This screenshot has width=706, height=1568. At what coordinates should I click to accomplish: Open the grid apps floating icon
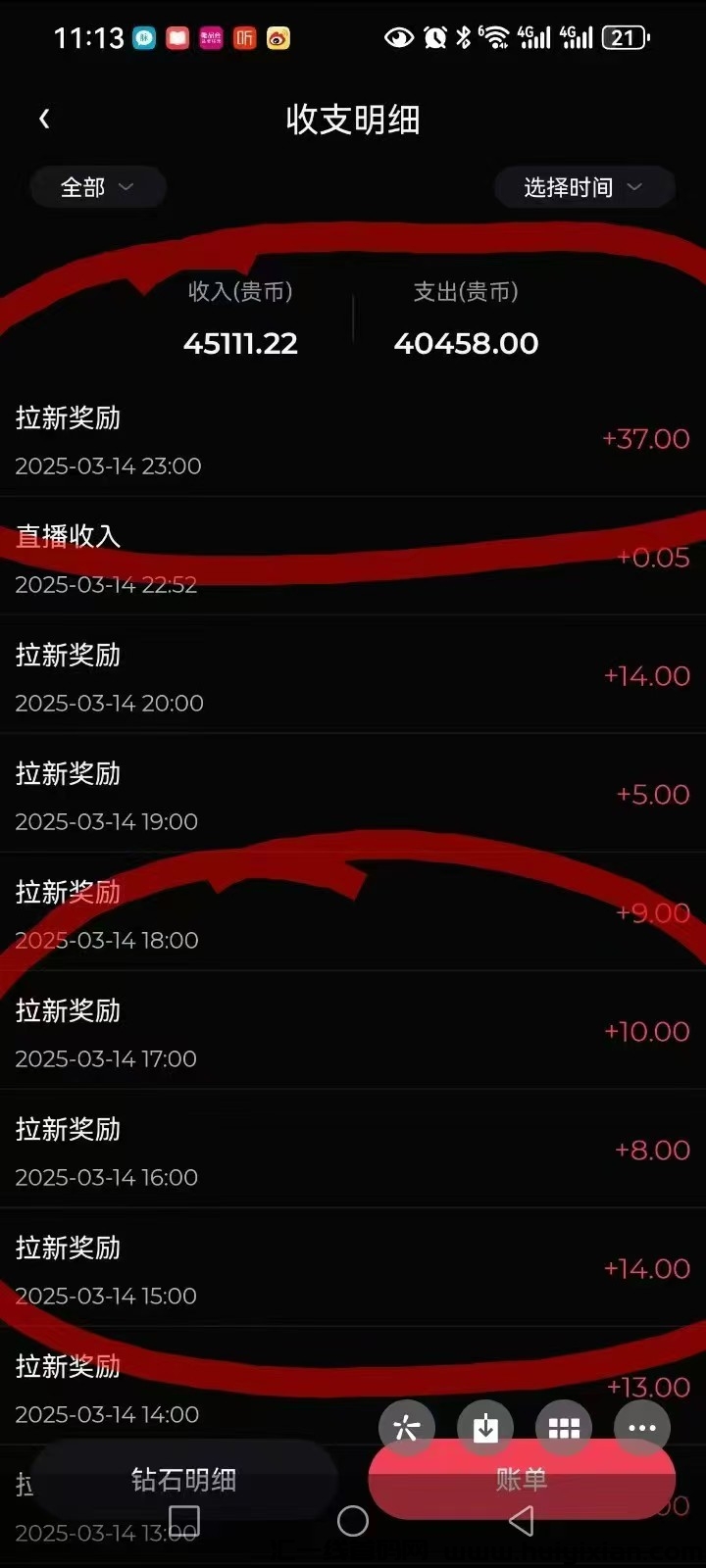pyautogui.click(x=564, y=1428)
